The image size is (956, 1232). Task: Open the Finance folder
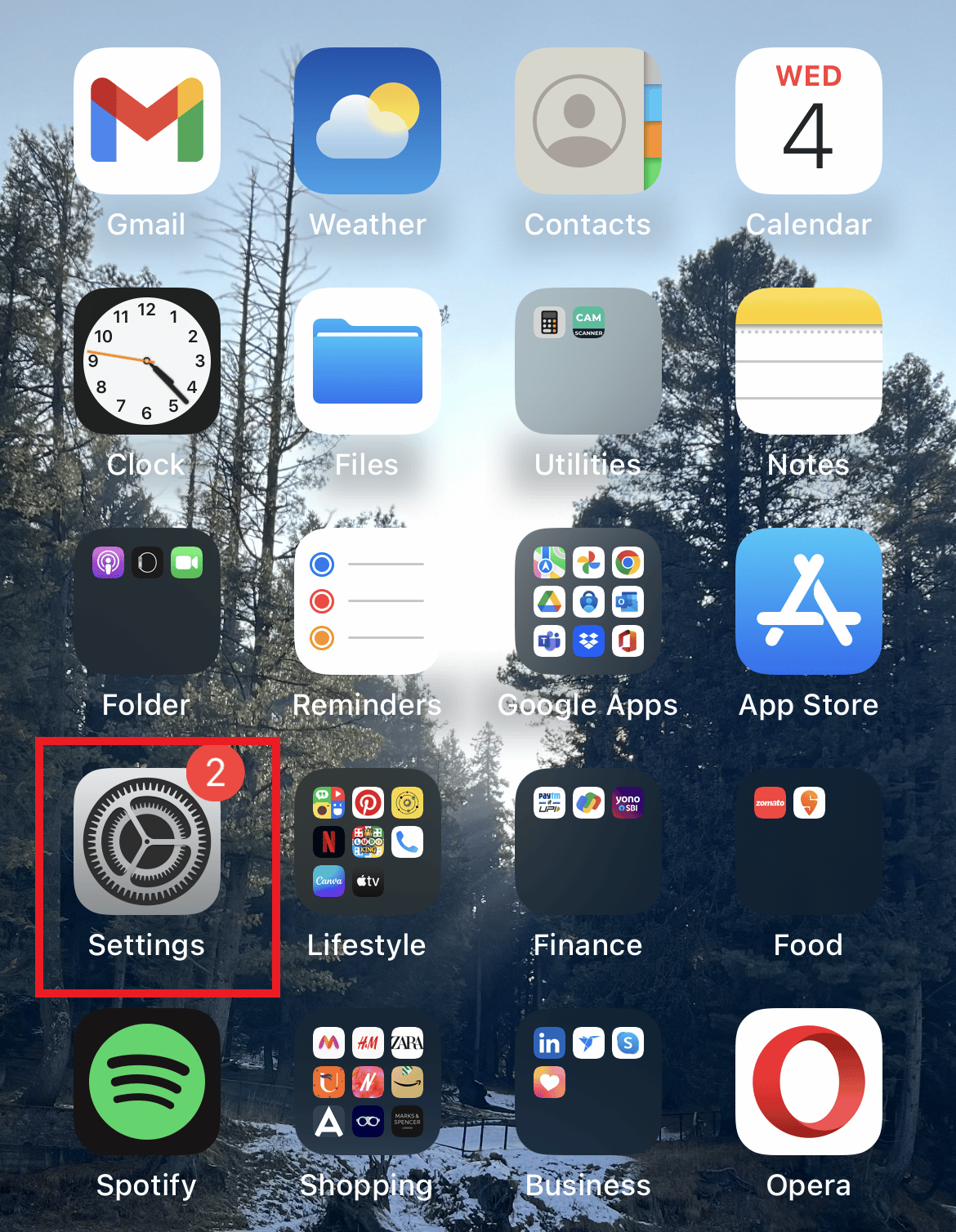point(587,842)
